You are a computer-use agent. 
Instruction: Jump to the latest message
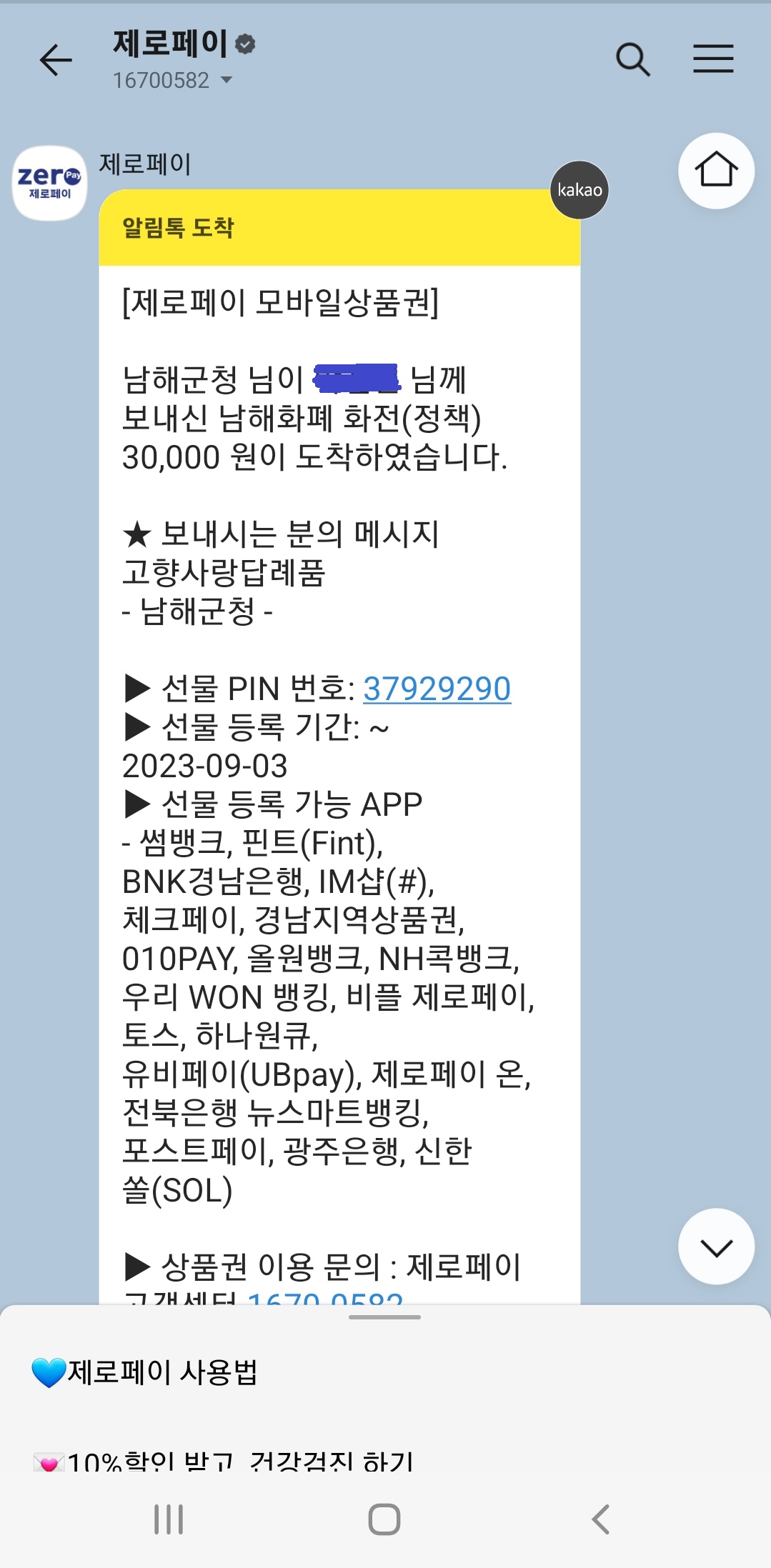tap(715, 1247)
